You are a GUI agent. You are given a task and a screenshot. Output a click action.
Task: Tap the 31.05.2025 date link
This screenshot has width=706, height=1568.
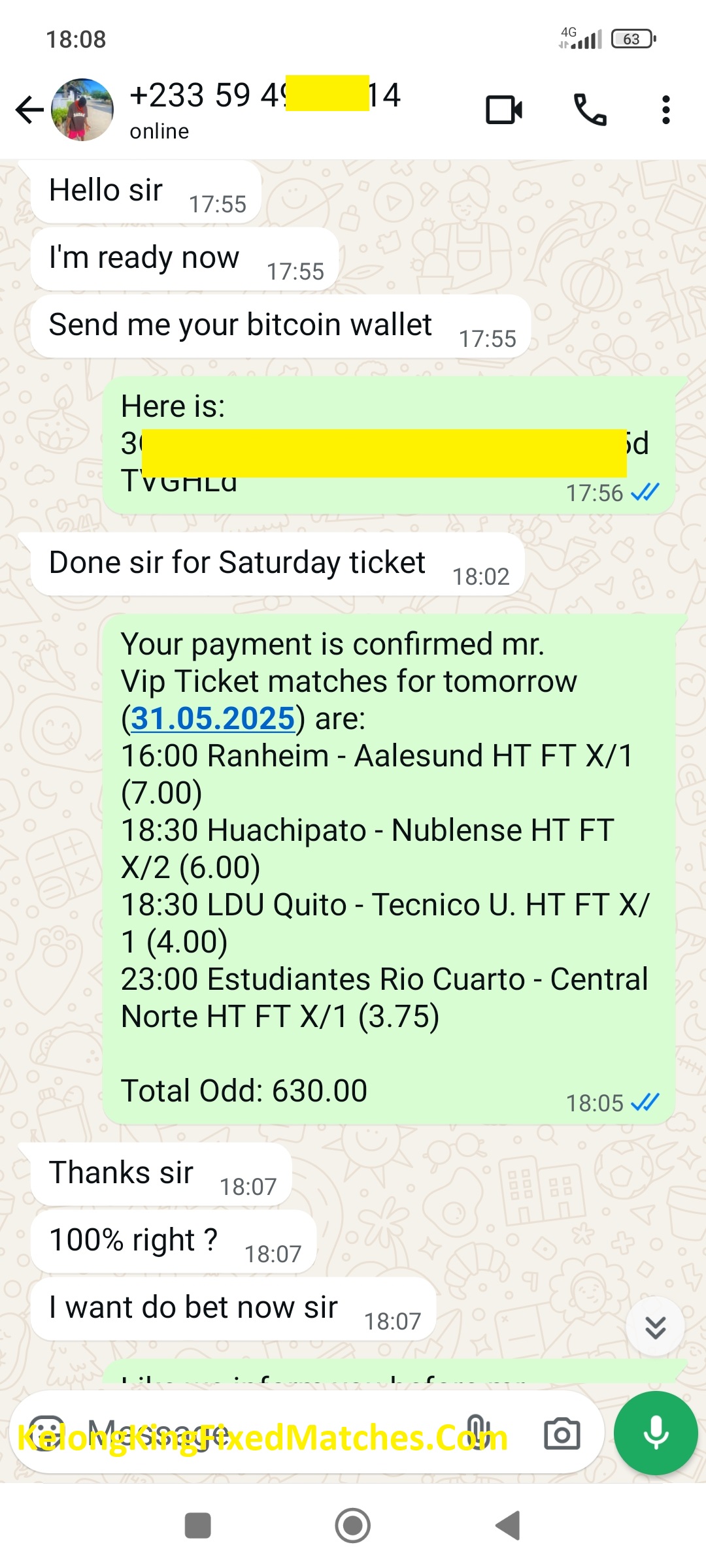[213, 719]
